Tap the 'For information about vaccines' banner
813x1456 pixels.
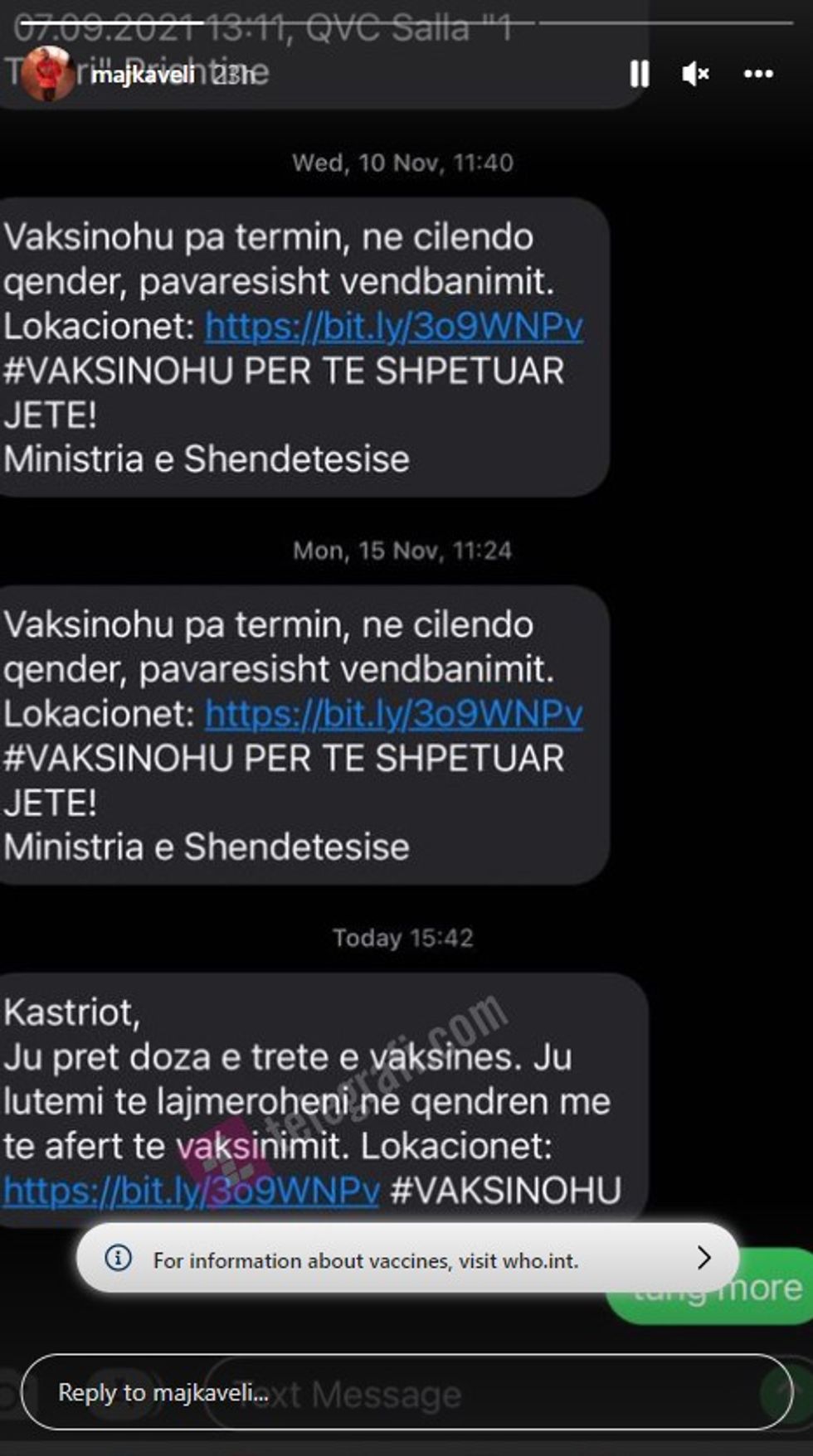coord(365,1259)
